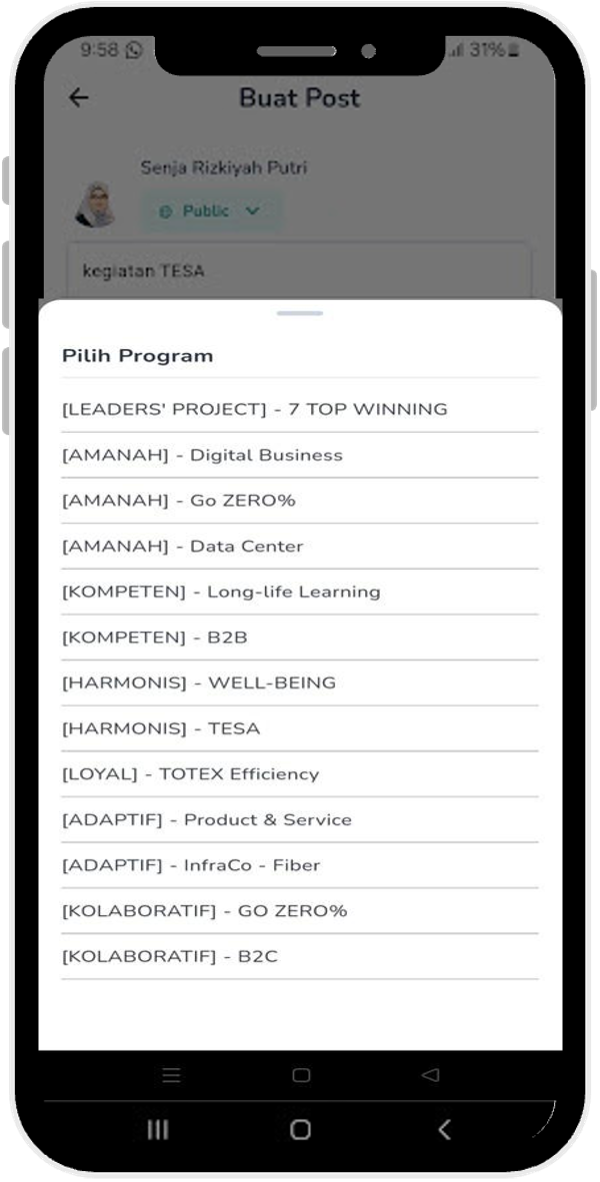This screenshot has width=600, height=1182.
Task: Choose AMANAH - Digital Business program
Action: pos(202,455)
